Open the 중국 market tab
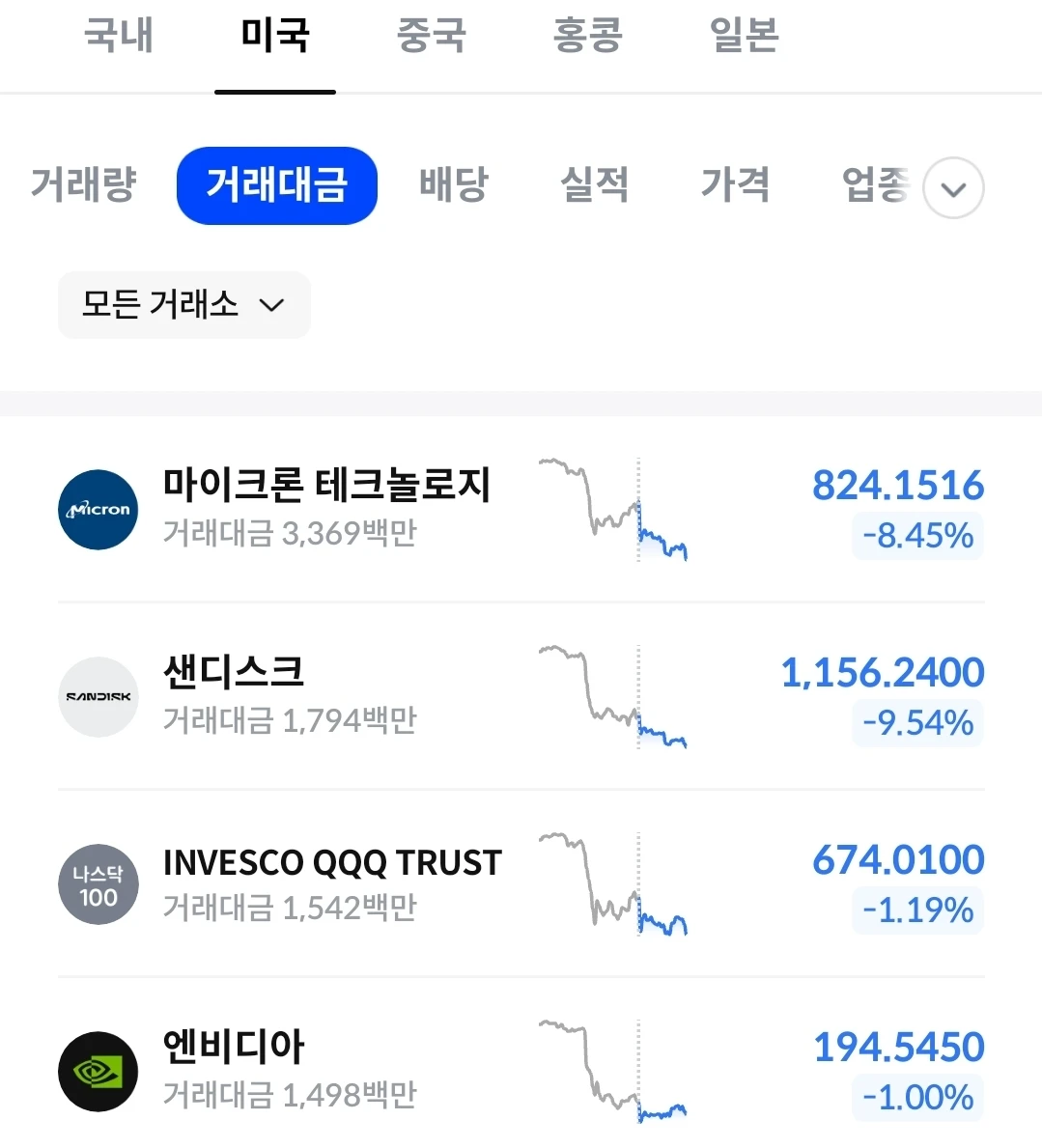This screenshot has width=1042, height=1148. click(432, 35)
